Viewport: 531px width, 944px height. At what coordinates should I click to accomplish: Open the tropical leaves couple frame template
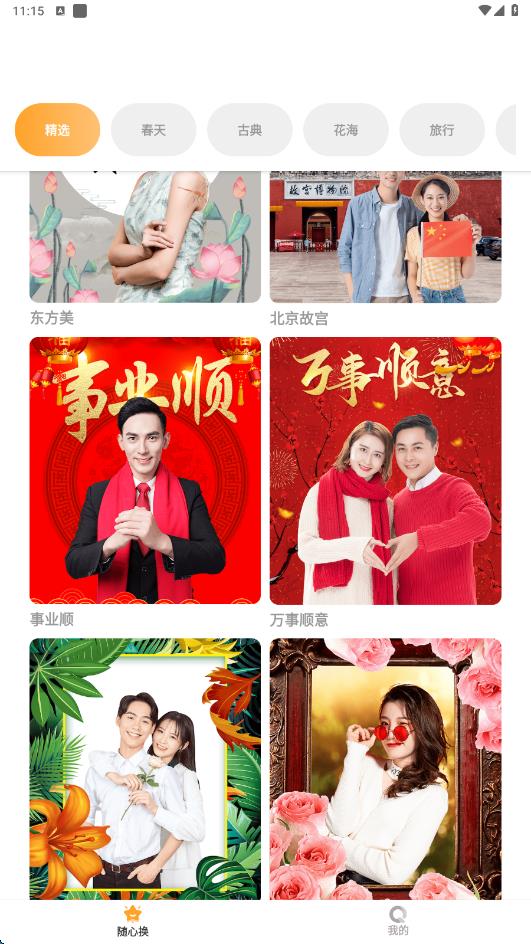click(145, 769)
